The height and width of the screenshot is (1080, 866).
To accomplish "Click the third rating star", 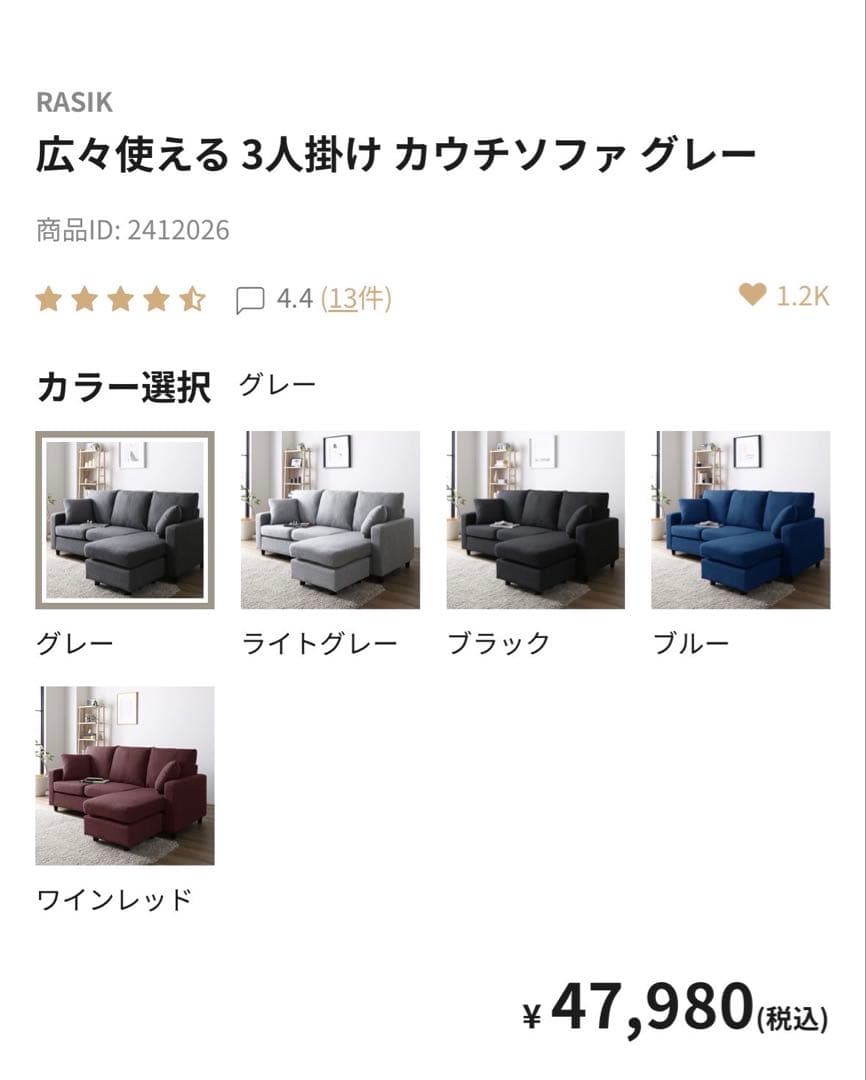I will 120,296.
